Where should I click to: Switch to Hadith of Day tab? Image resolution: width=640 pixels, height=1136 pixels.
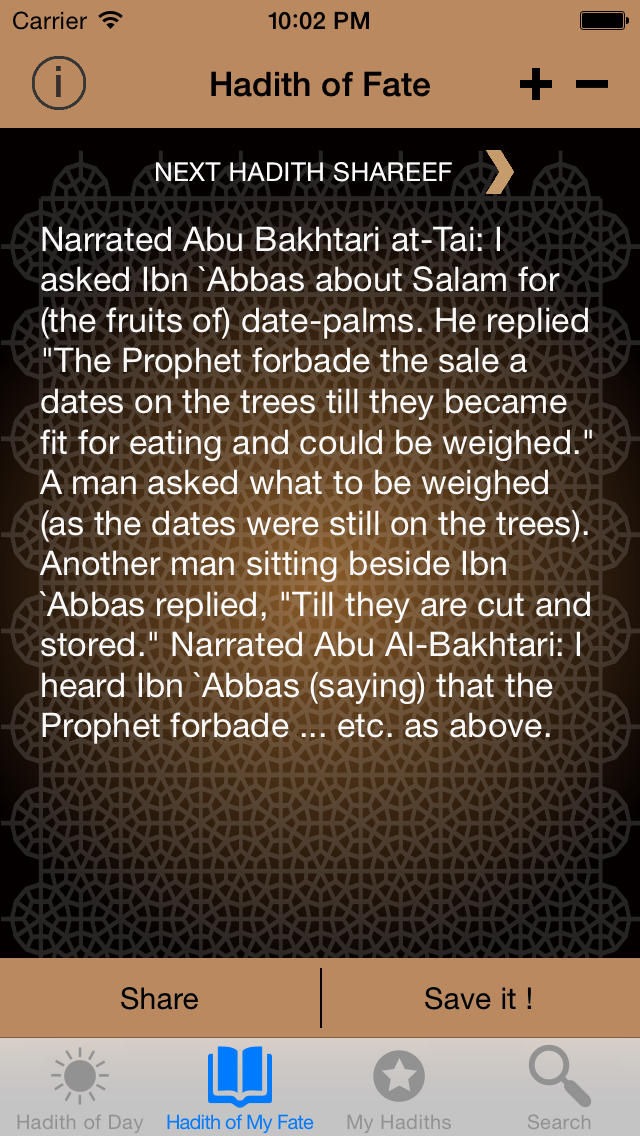tap(80, 1088)
